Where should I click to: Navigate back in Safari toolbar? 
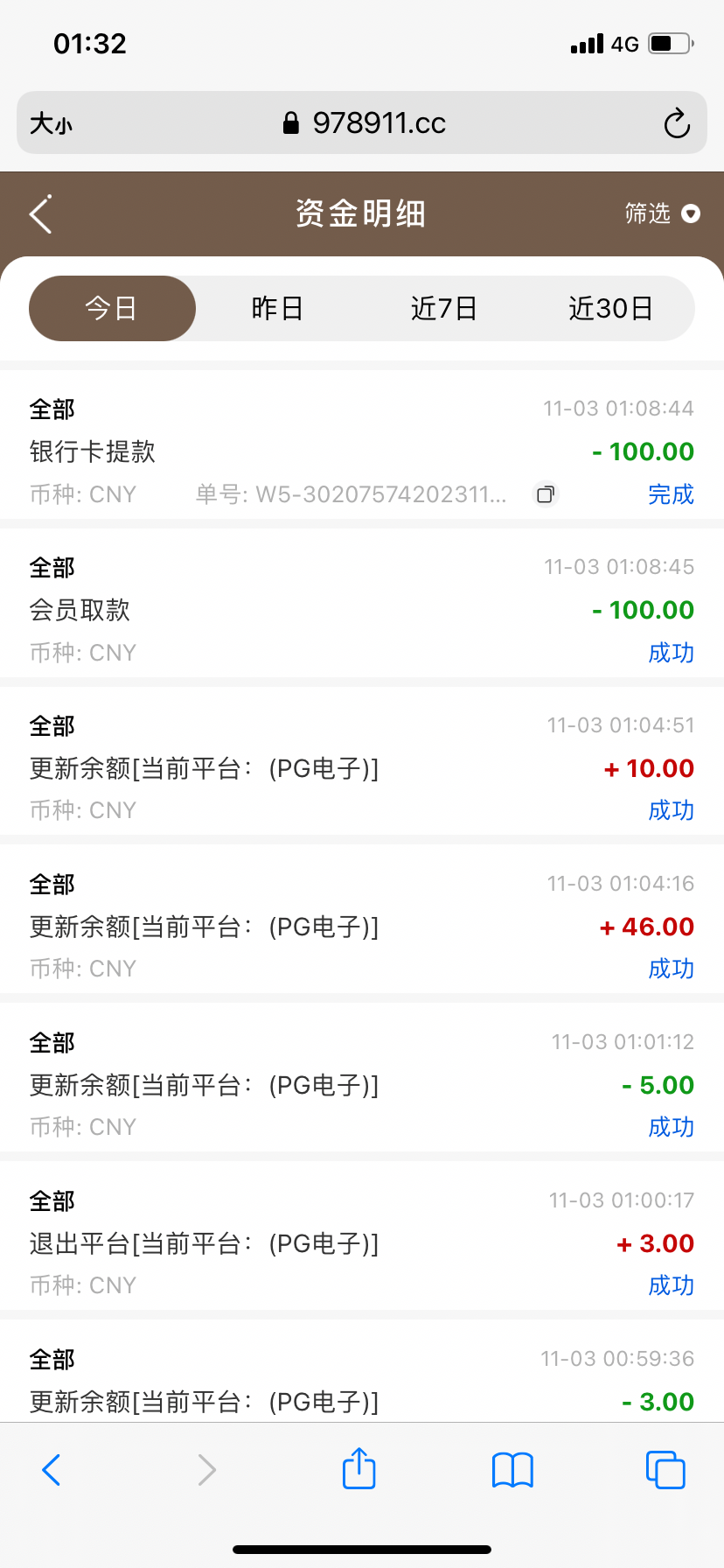52,1469
